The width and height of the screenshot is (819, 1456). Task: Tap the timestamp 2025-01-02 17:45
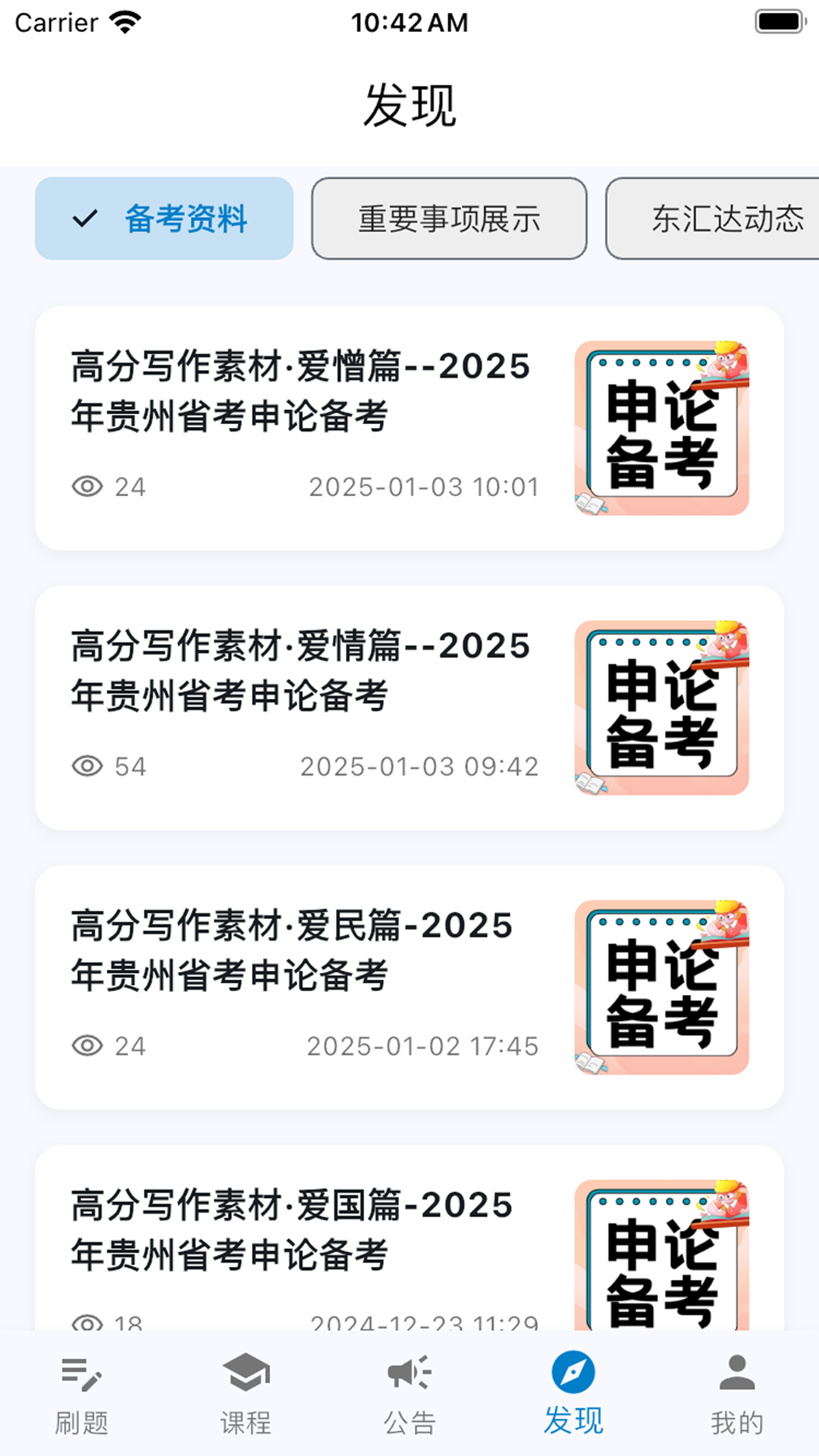[x=423, y=1045]
